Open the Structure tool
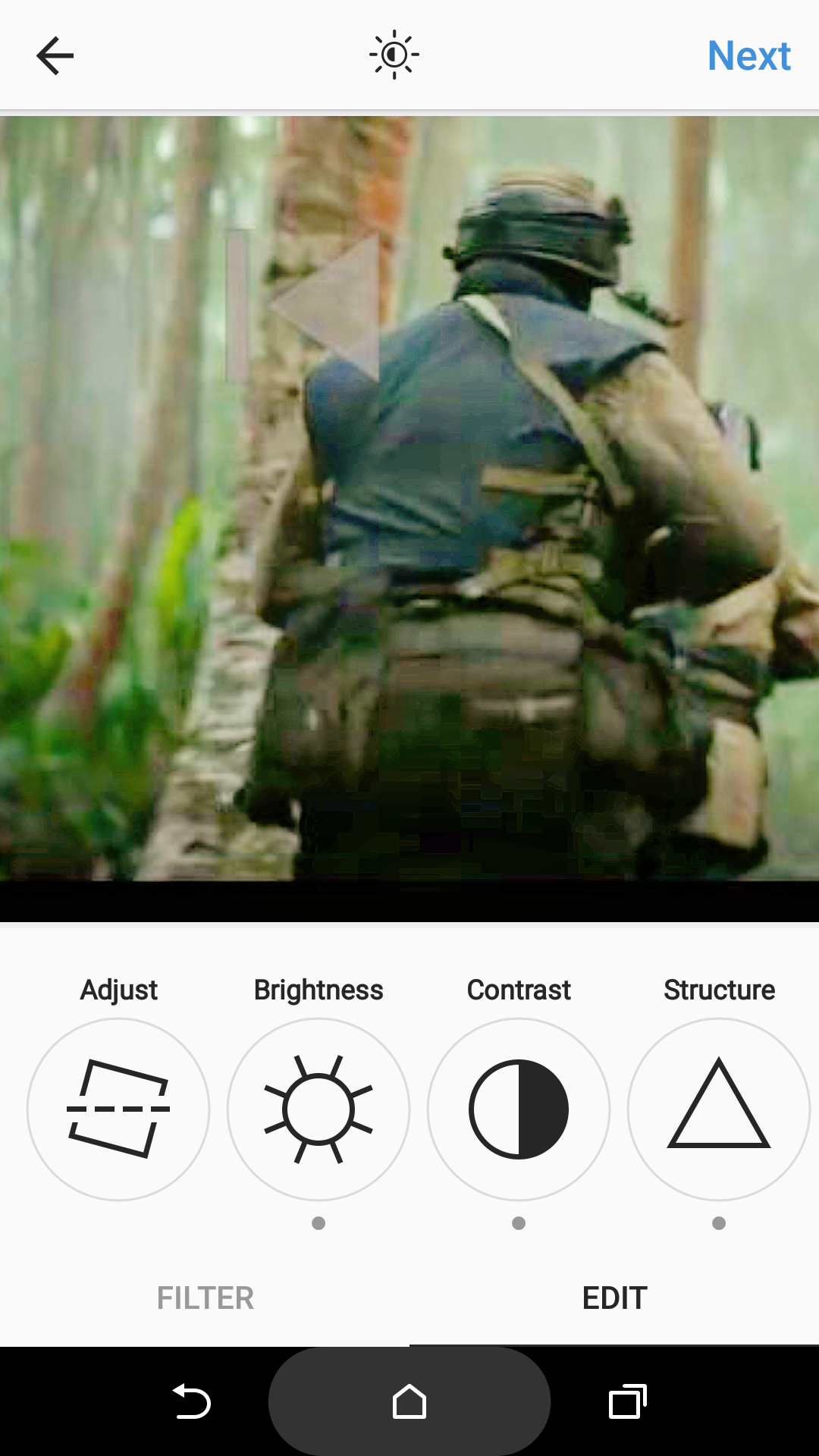The height and width of the screenshot is (1456, 819). pos(719,1109)
